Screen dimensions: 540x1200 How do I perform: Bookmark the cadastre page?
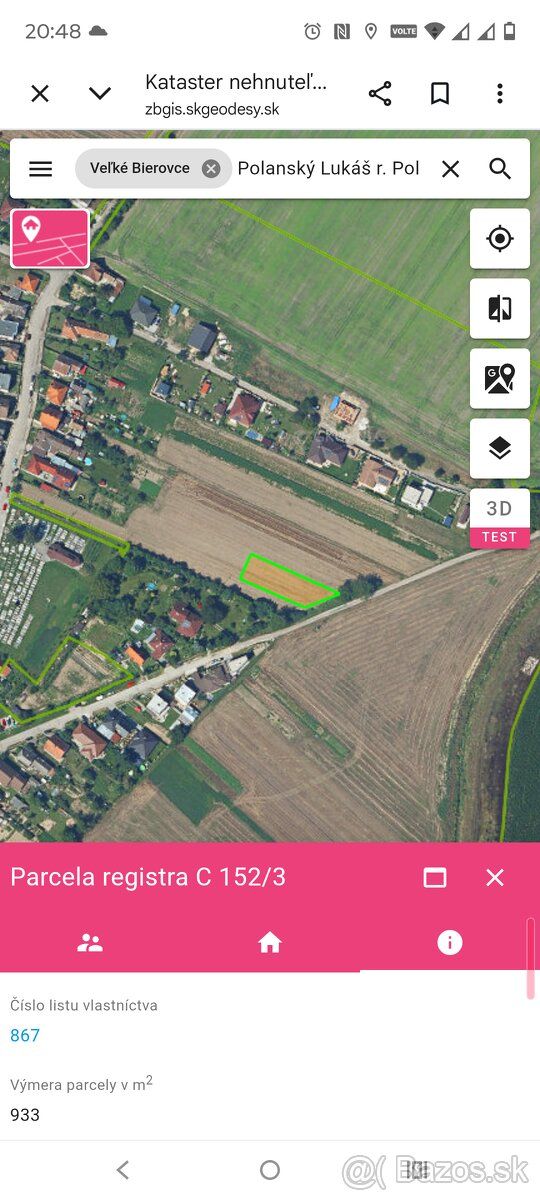440,94
